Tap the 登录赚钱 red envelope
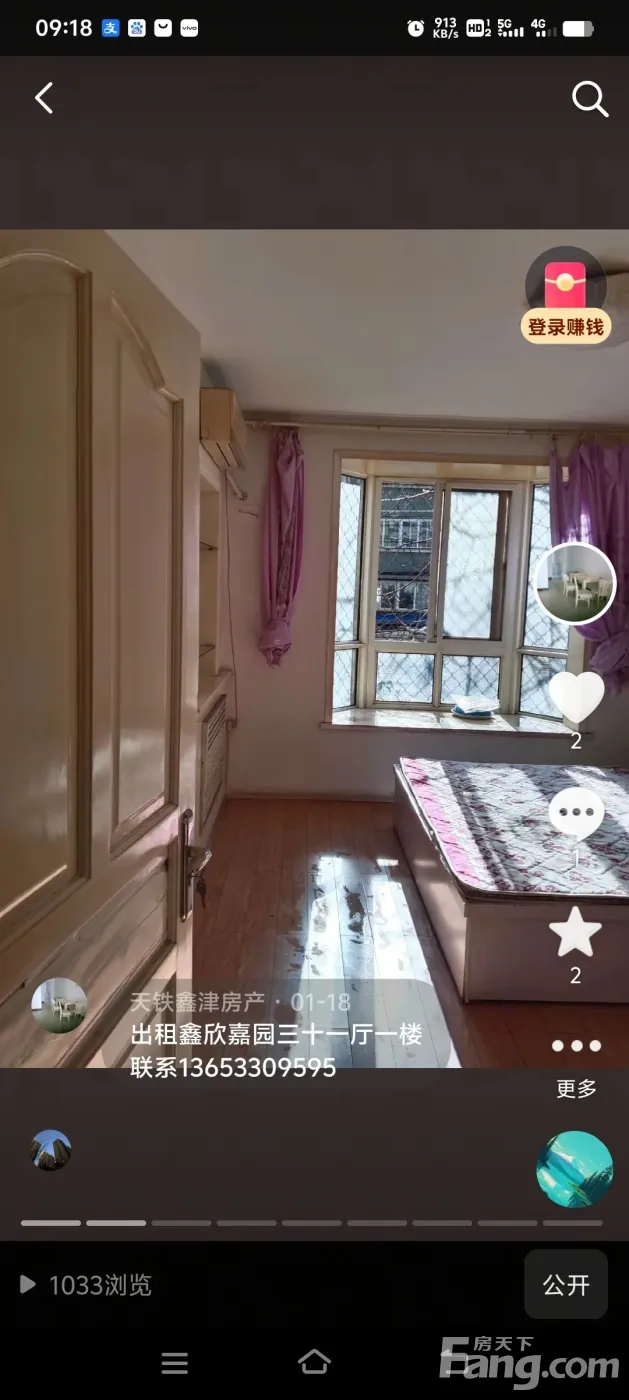The height and width of the screenshot is (1400, 629). [567, 296]
